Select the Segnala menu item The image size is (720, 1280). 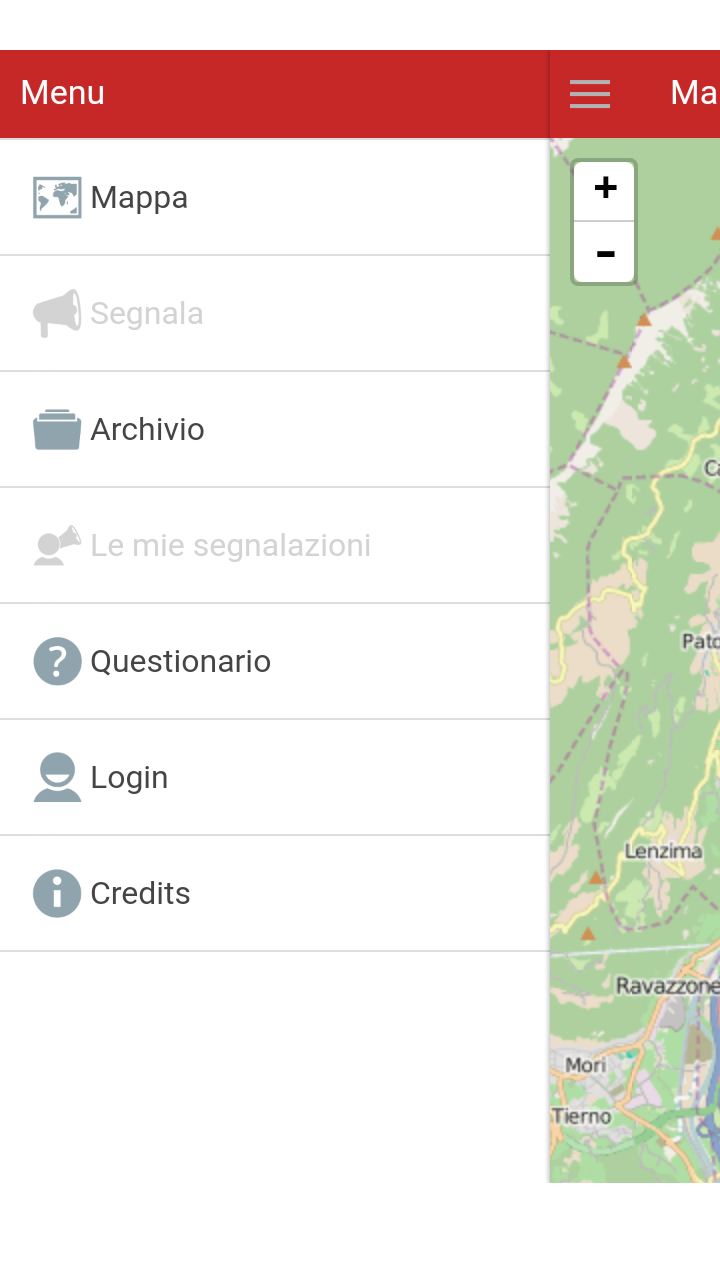coord(274,313)
